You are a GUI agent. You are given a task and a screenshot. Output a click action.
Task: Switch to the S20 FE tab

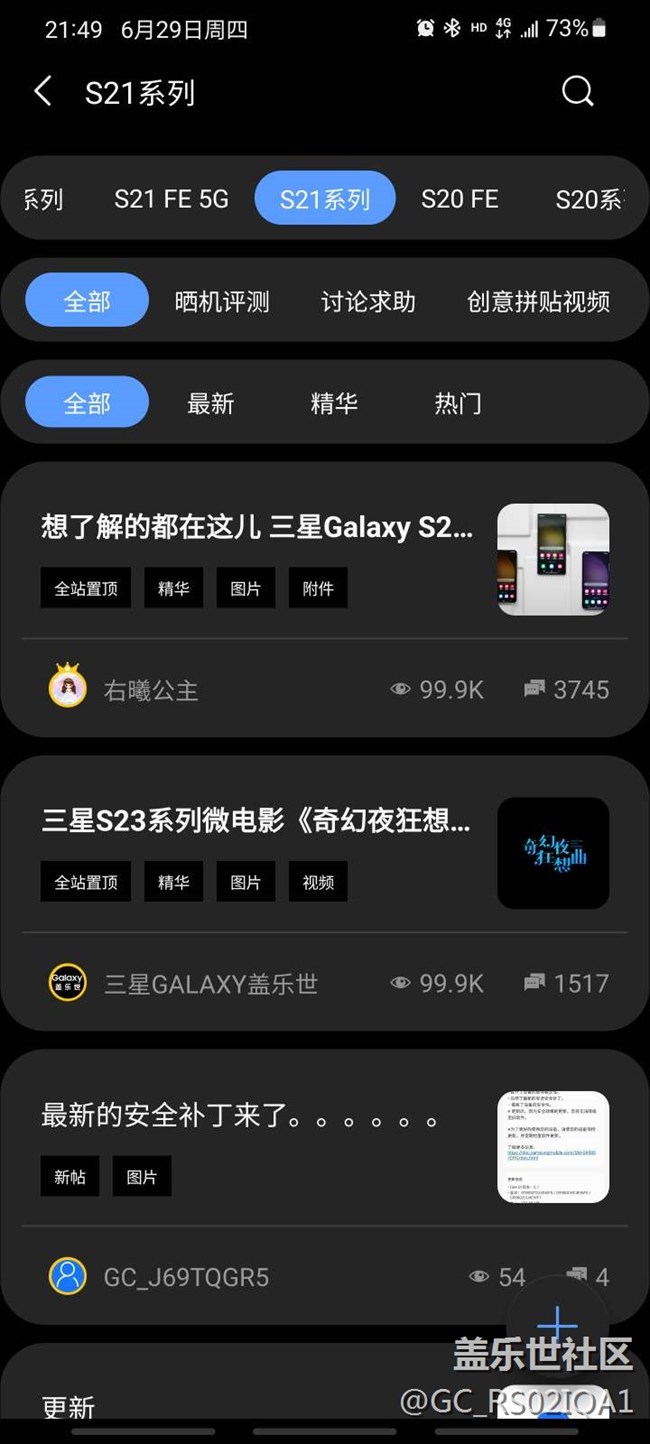coord(459,199)
